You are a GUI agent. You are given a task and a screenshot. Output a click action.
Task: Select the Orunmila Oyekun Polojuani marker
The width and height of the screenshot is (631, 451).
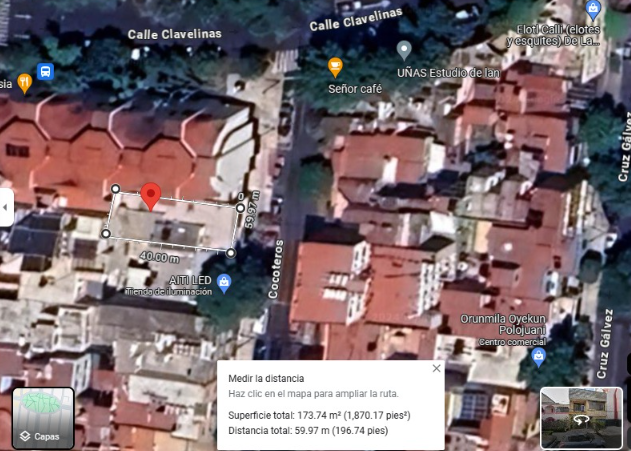pos(538,357)
